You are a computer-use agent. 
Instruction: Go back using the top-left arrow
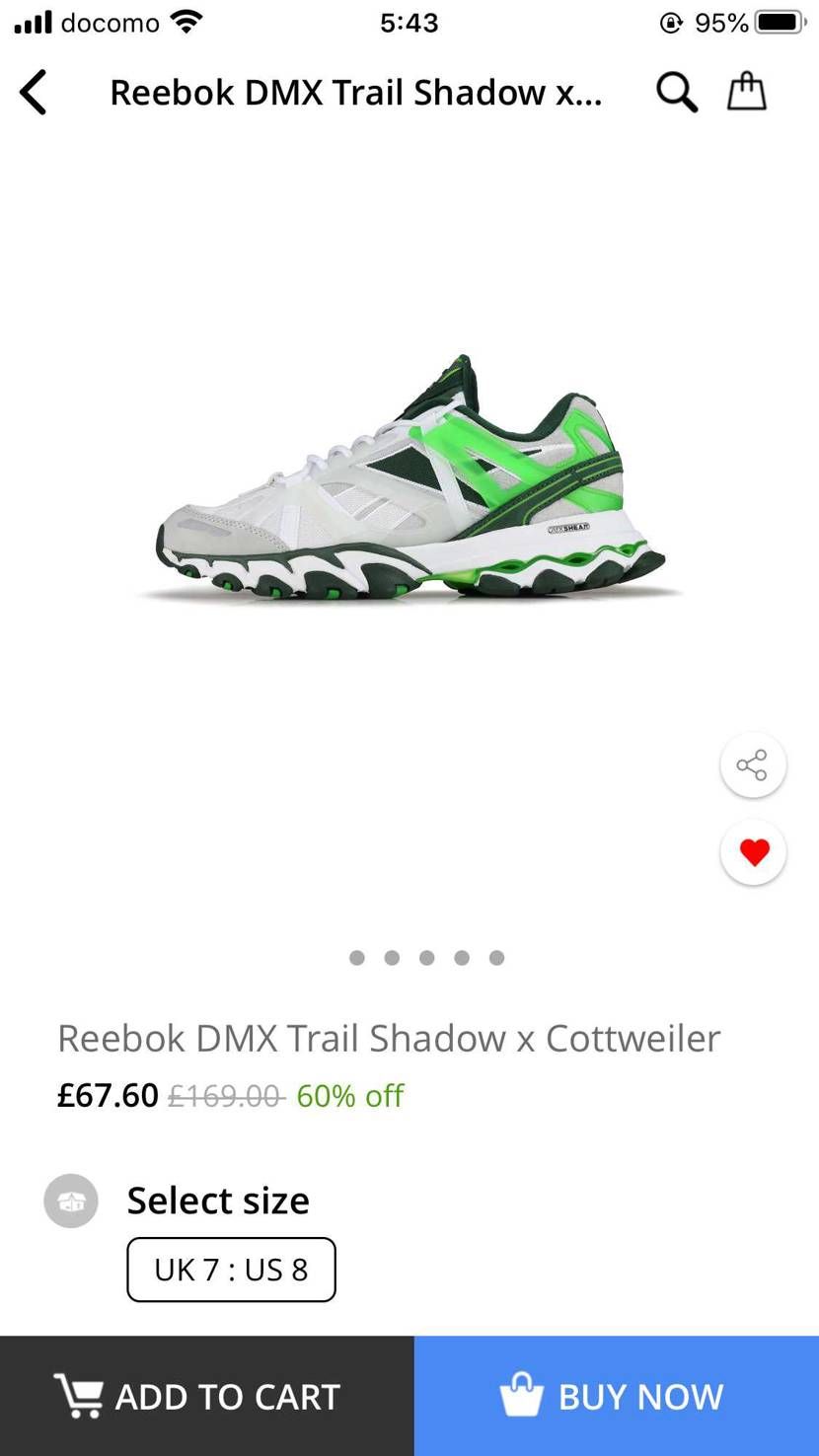pyautogui.click(x=34, y=93)
